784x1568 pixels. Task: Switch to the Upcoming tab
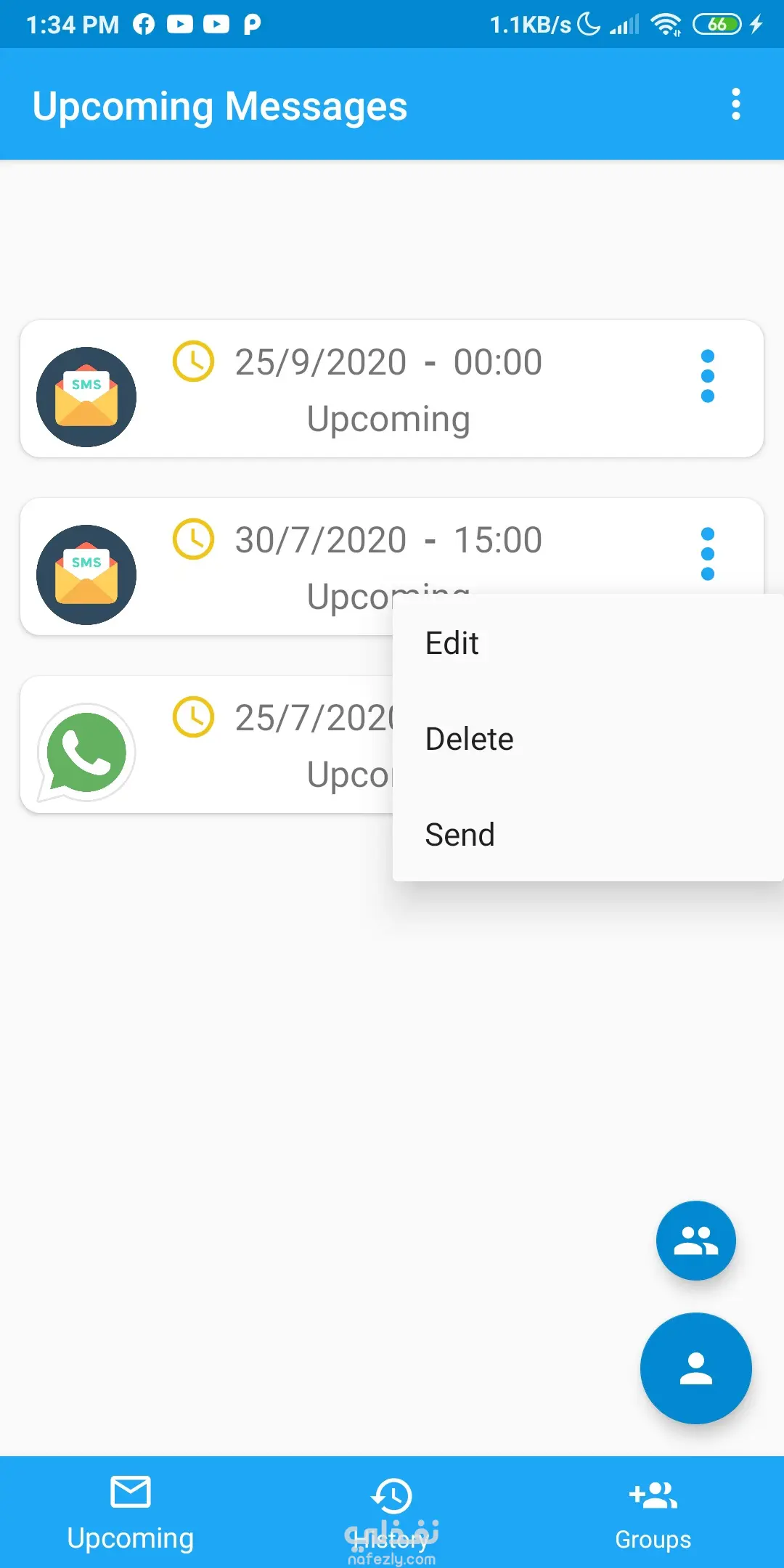[131, 1513]
